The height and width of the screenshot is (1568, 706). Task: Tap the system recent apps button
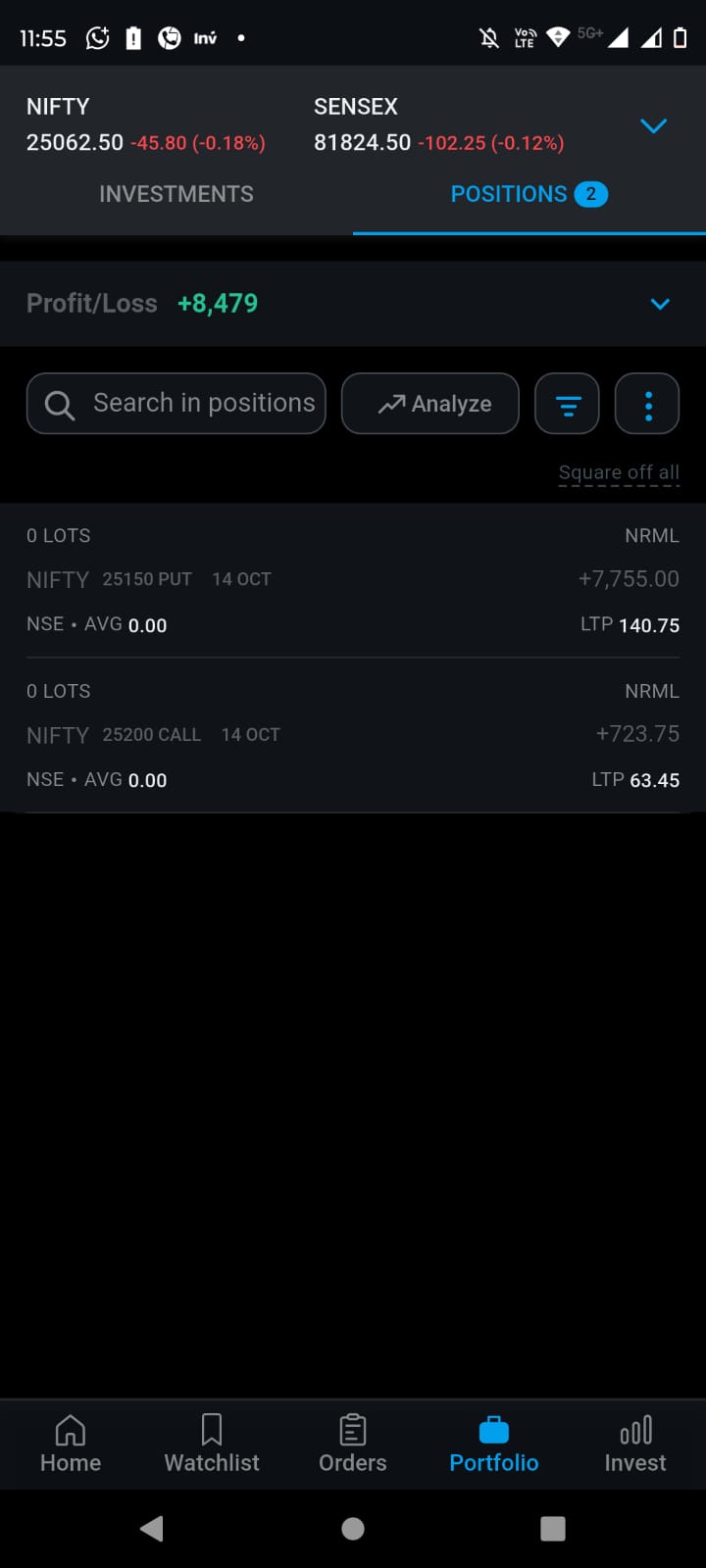[553, 1529]
